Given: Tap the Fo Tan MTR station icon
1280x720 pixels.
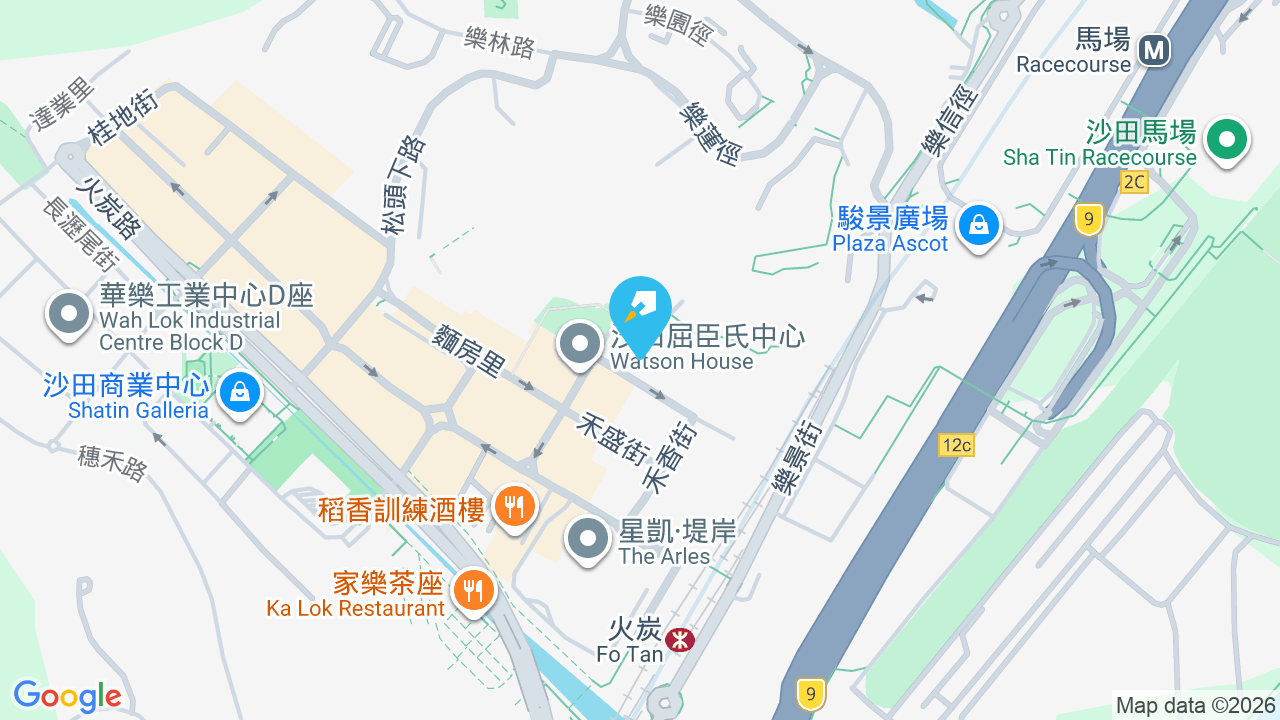Looking at the screenshot, I should click(x=680, y=640).
